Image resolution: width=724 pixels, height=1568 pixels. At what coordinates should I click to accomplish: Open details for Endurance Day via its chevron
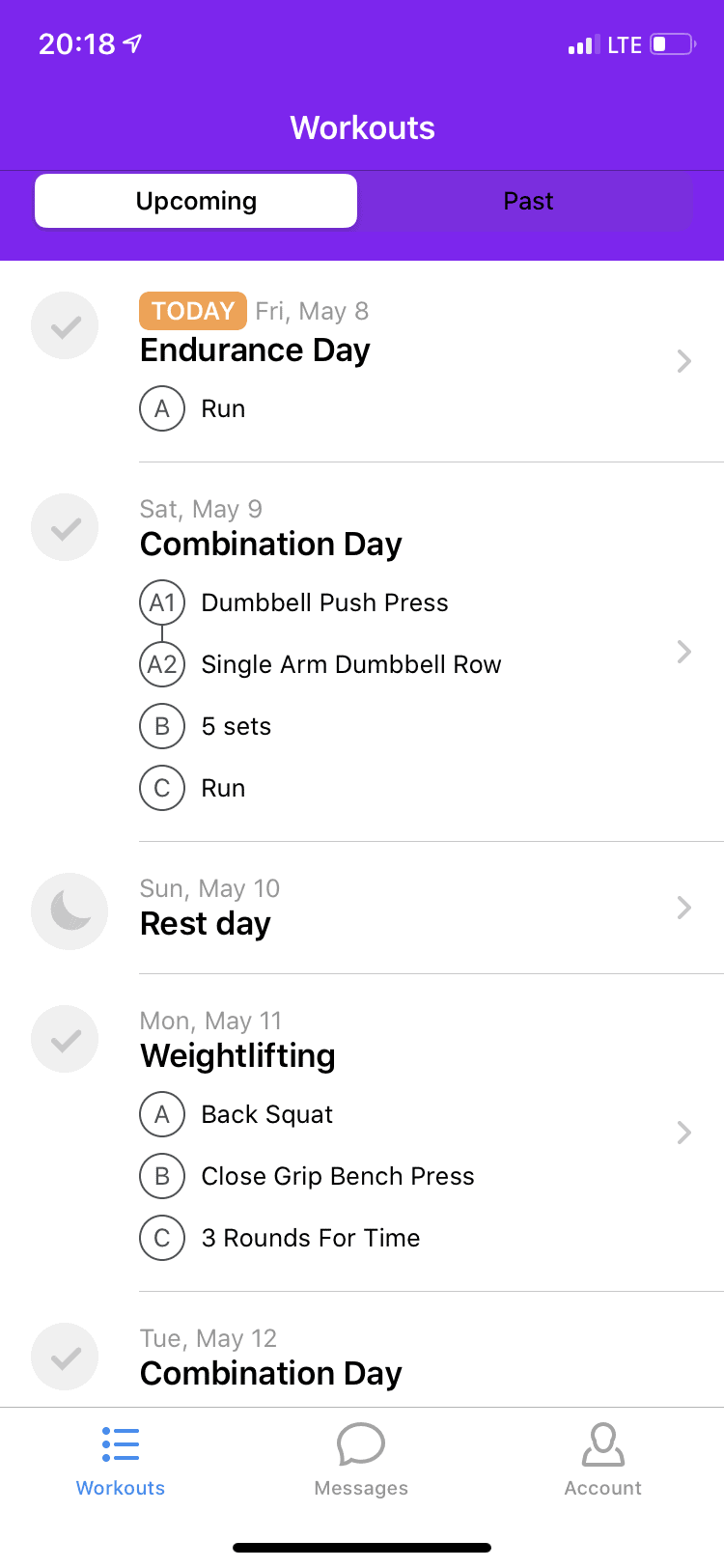click(x=684, y=361)
